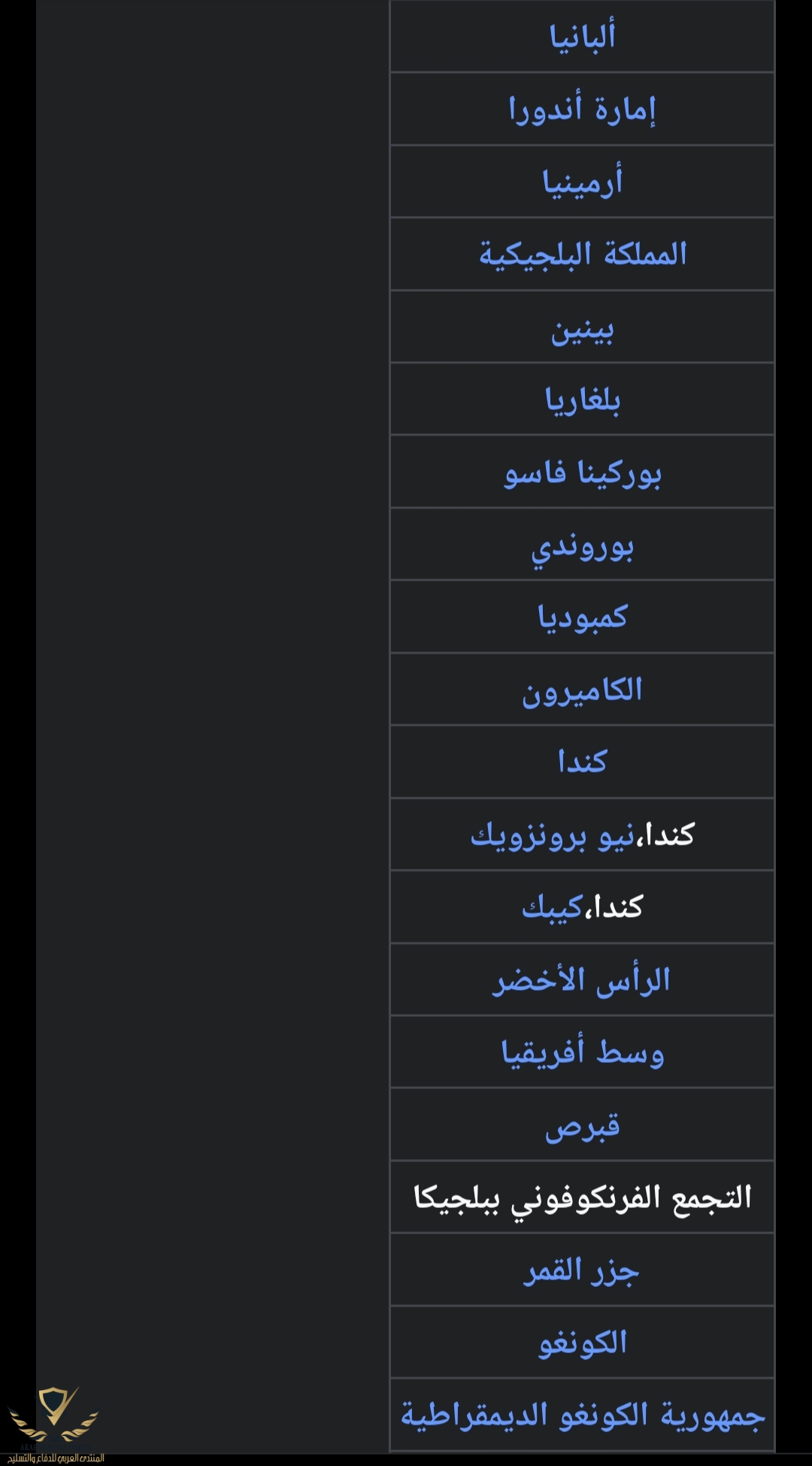Select the المملكة البلجيكية link
The image size is (812, 1466).
point(582,254)
